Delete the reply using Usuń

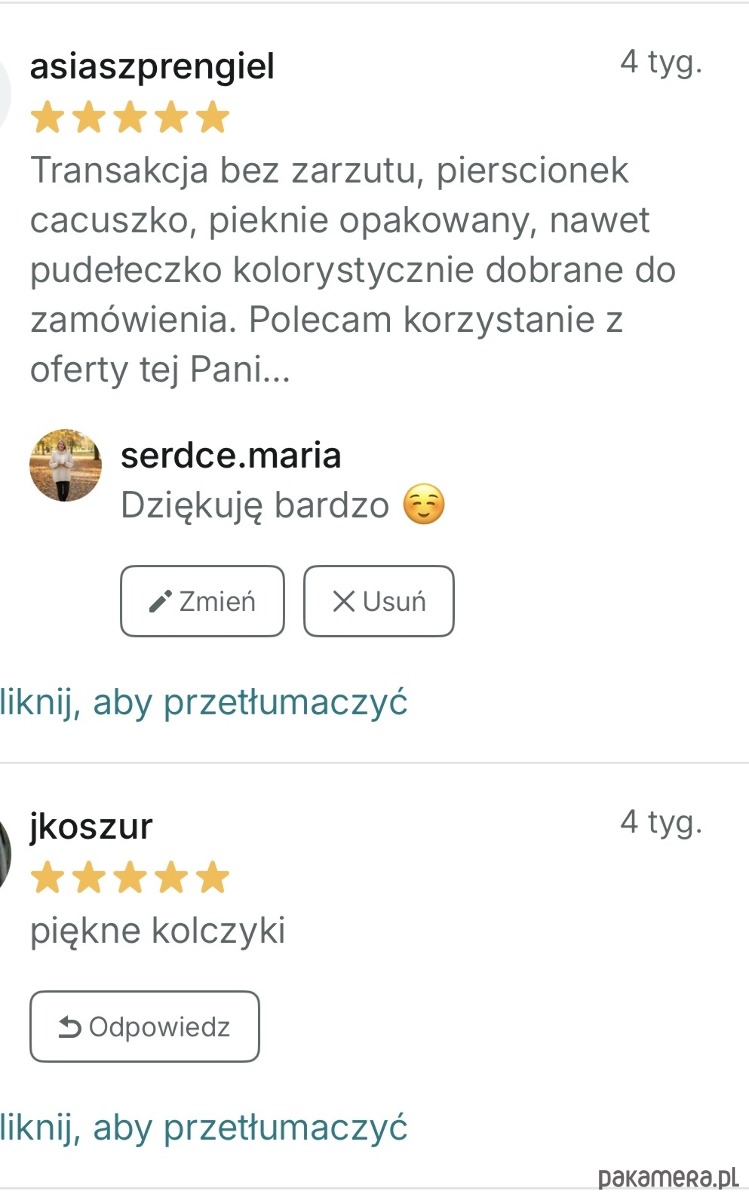(379, 601)
